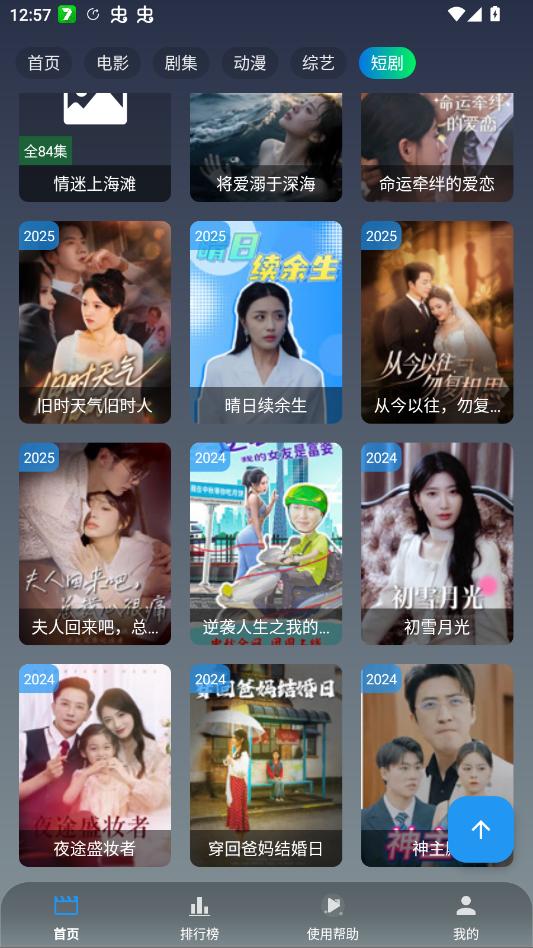Open the 初雪月光 drama
This screenshot has width=533, height=948.
pyautogui.click(x=437, y=544)
